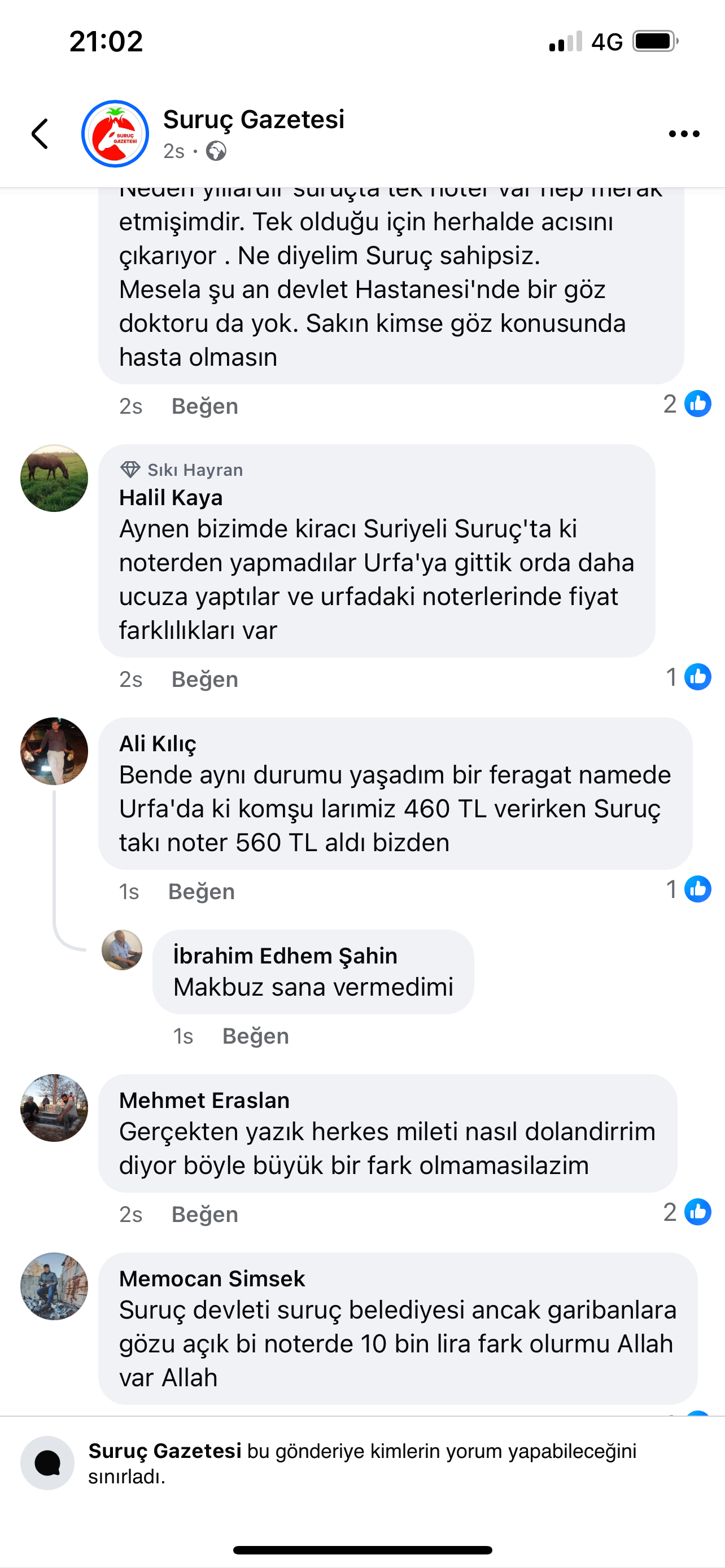This screenshot has width=725, height=1568.
Task: View reactions on Halil Kaya's comment
Action: tap(688, 677)
